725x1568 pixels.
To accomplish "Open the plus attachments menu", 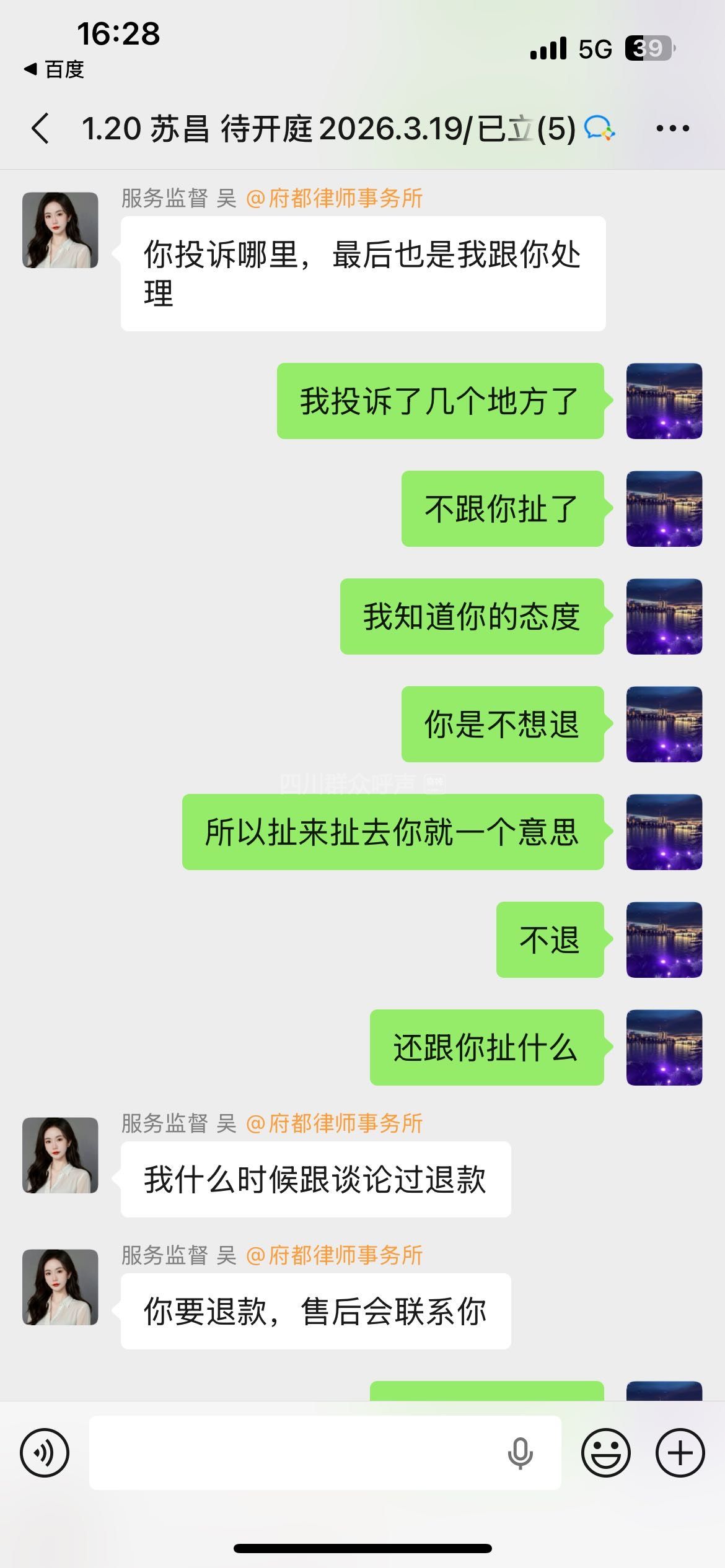I will (680, 1453).
